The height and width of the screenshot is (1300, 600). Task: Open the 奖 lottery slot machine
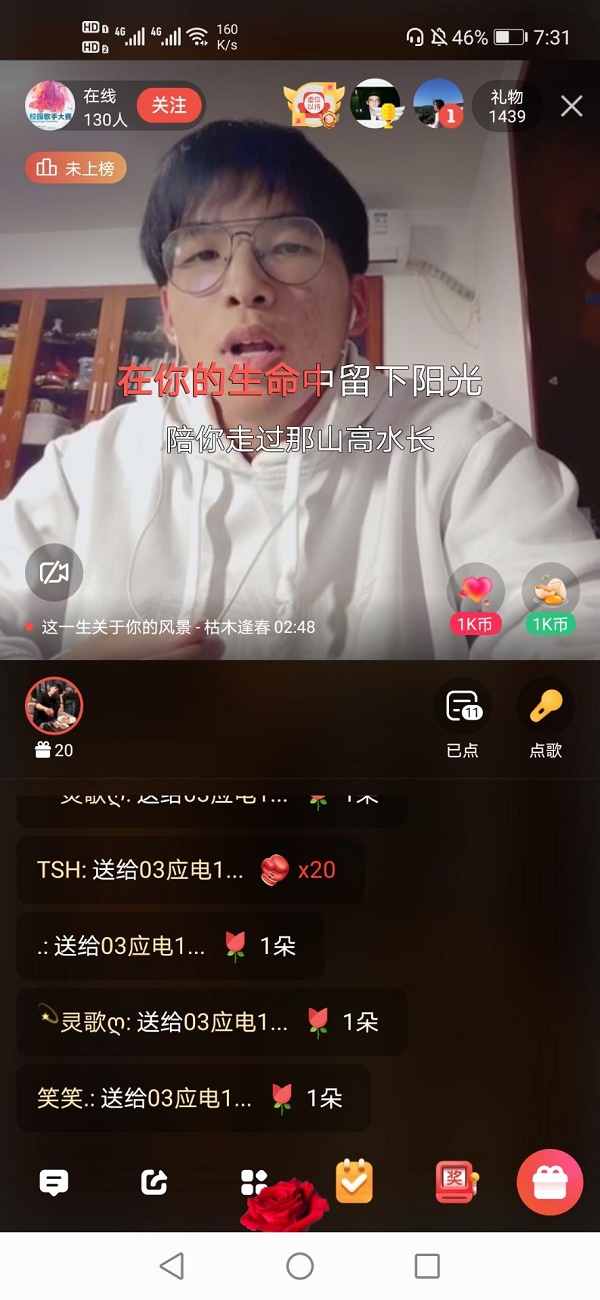456,1181
